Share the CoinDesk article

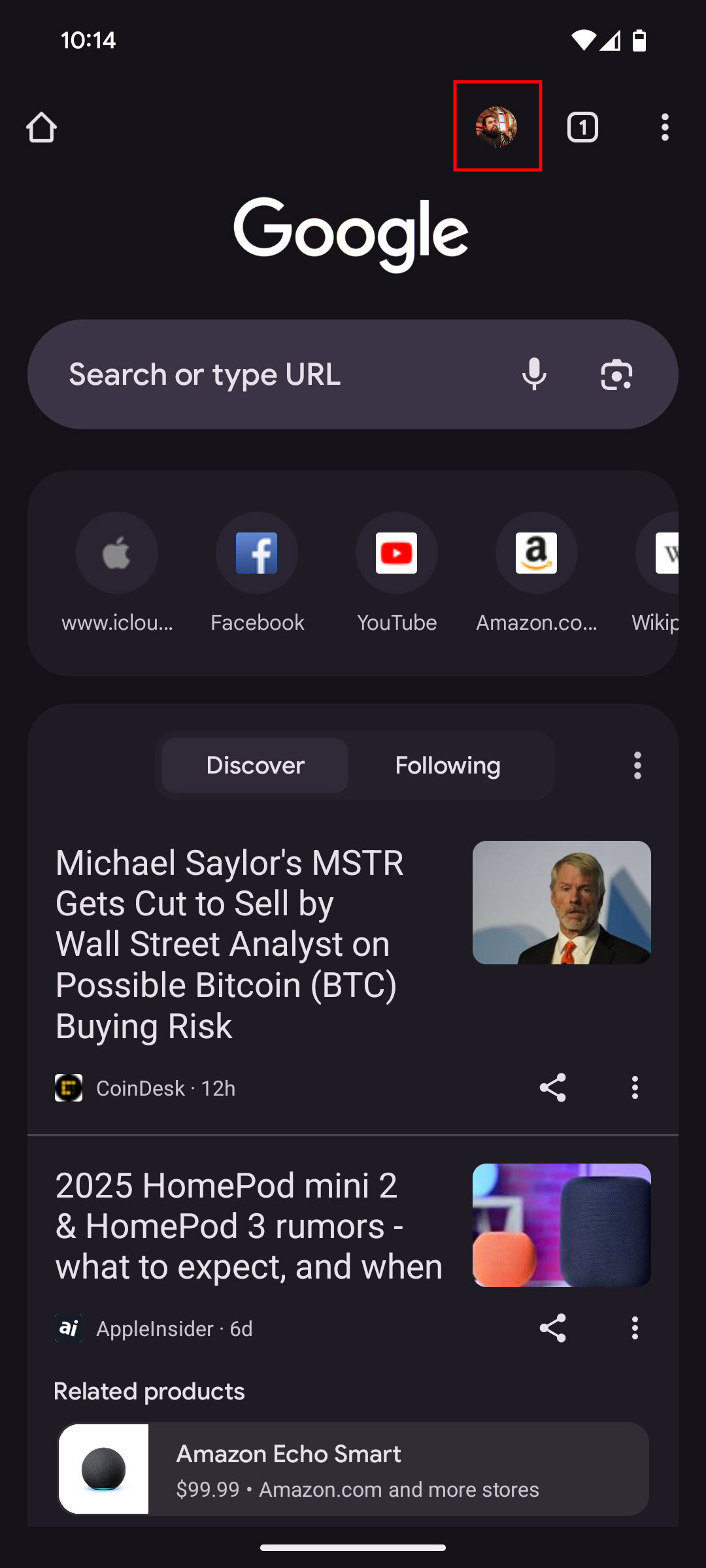[552, 1088]
